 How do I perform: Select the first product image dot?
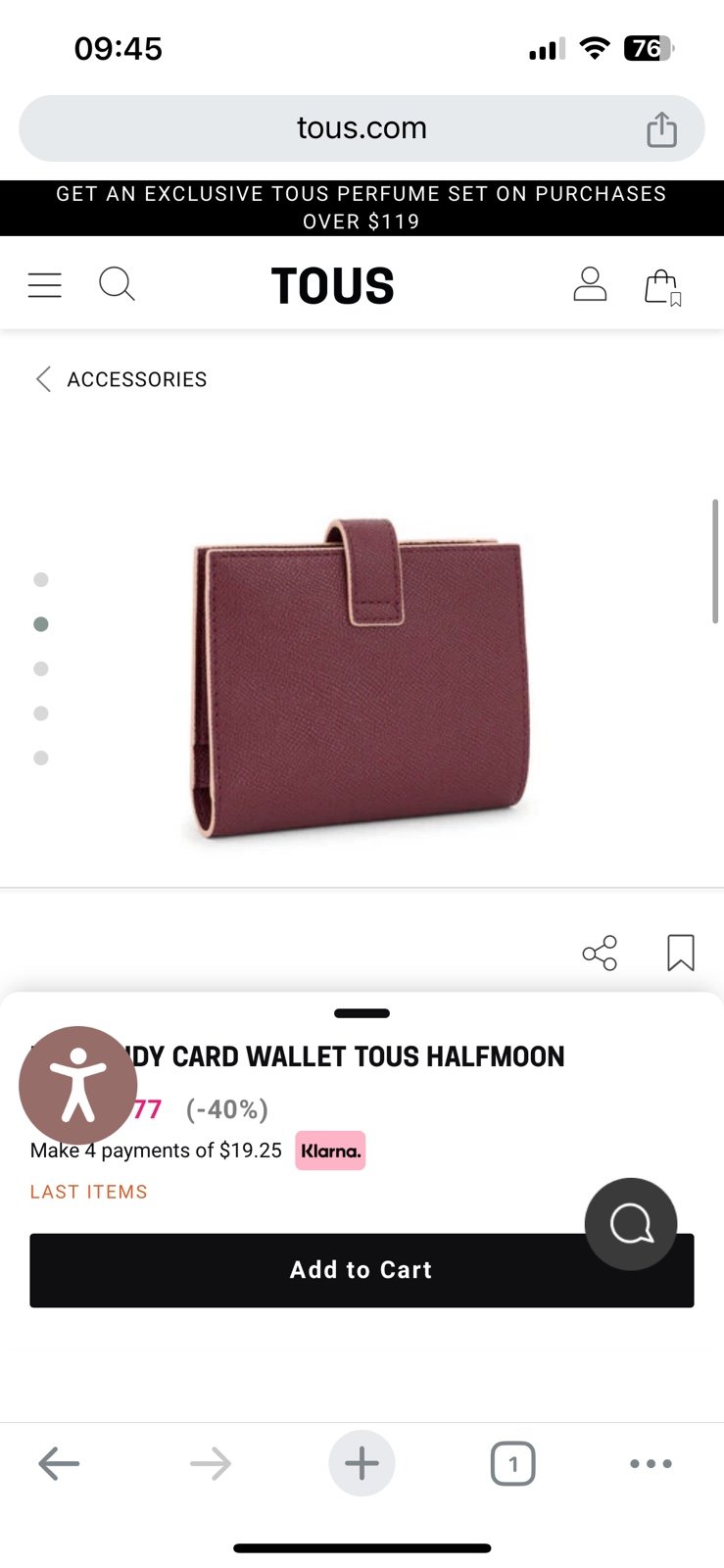tap(41, 579)
